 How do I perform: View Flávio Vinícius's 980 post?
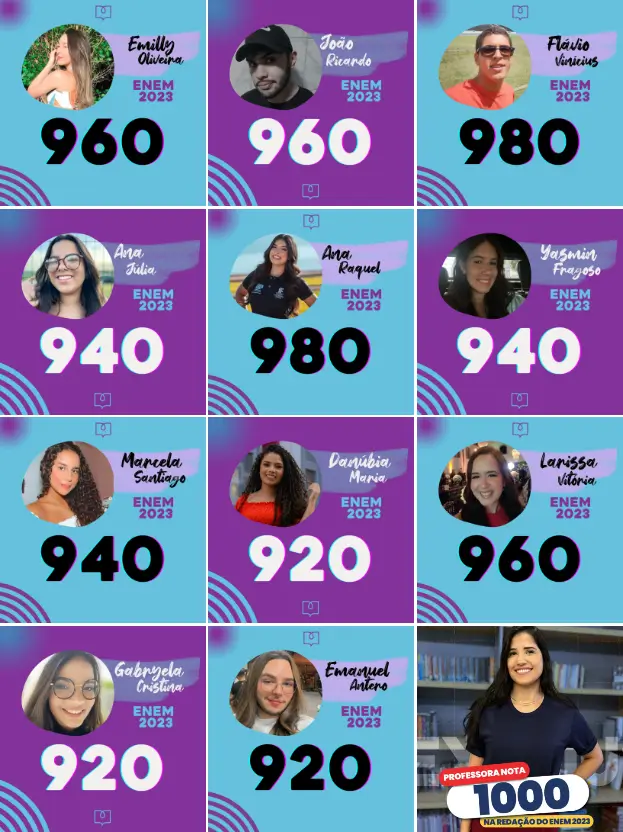(519, 103)
